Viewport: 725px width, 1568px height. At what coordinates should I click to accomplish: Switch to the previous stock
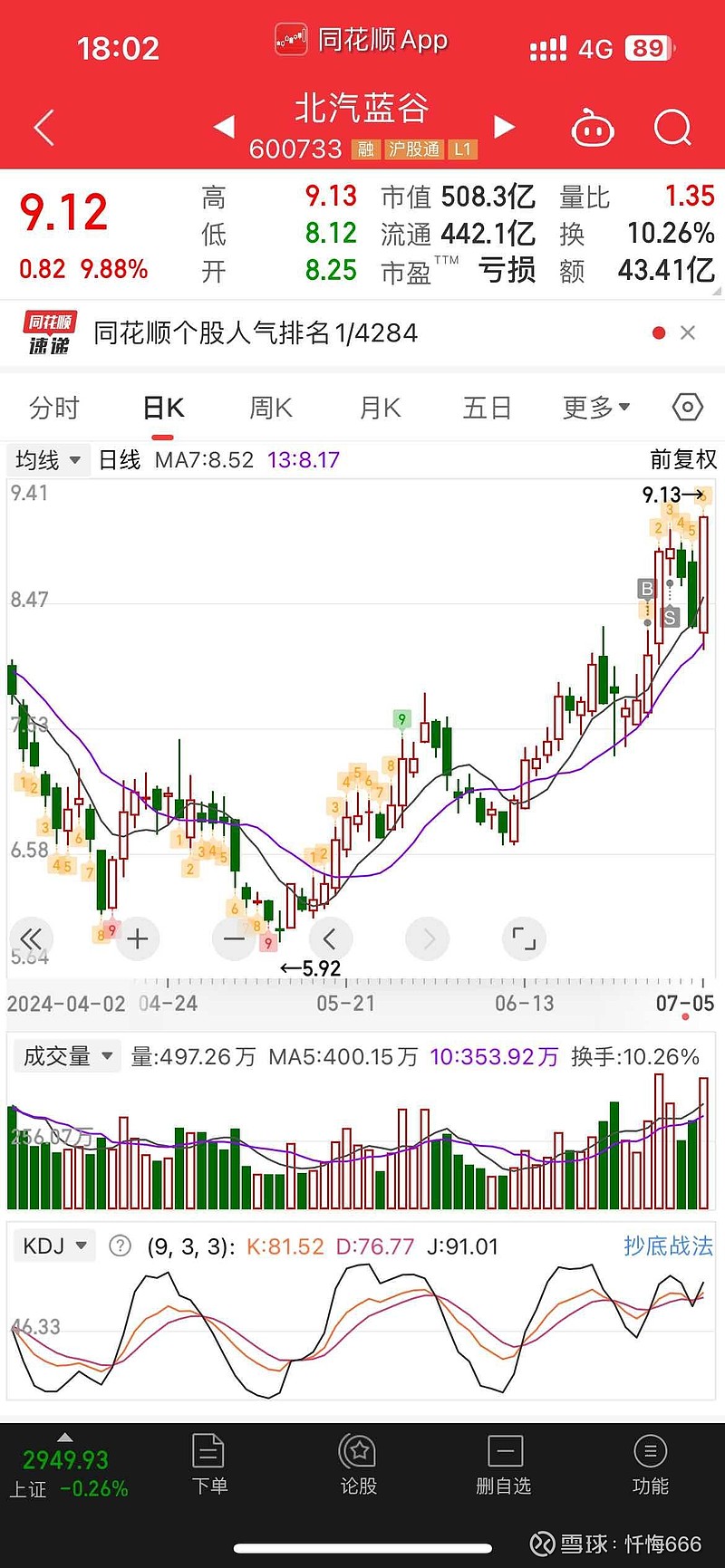(x=224, y=127)
